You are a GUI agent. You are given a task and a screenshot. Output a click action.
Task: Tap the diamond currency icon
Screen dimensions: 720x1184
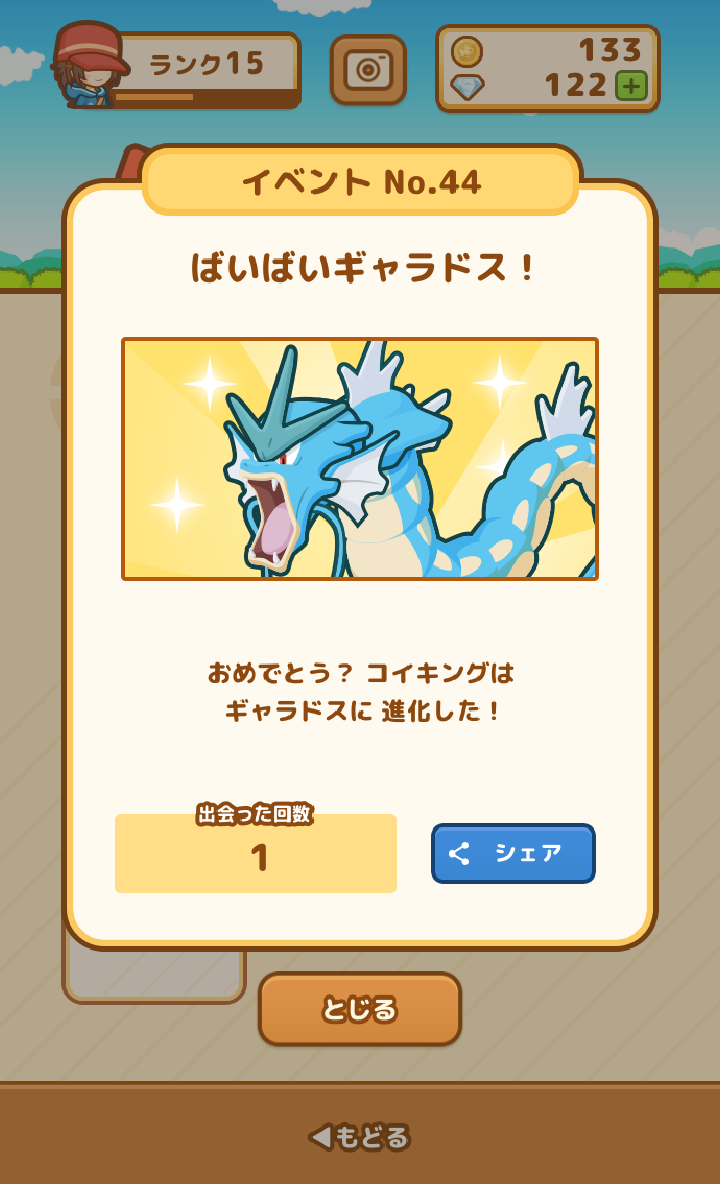(467, 88)
